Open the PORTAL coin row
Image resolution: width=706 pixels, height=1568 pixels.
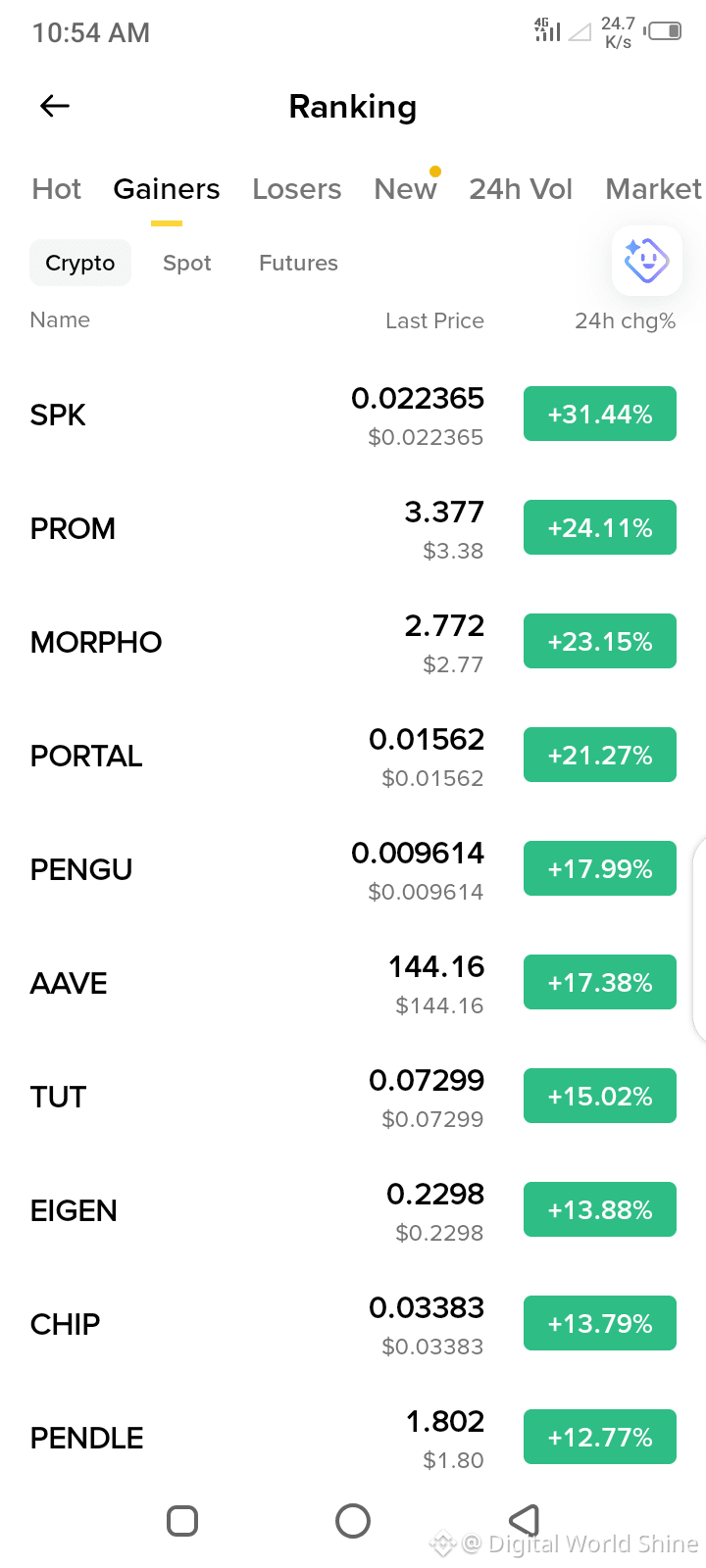click(353, 756)
